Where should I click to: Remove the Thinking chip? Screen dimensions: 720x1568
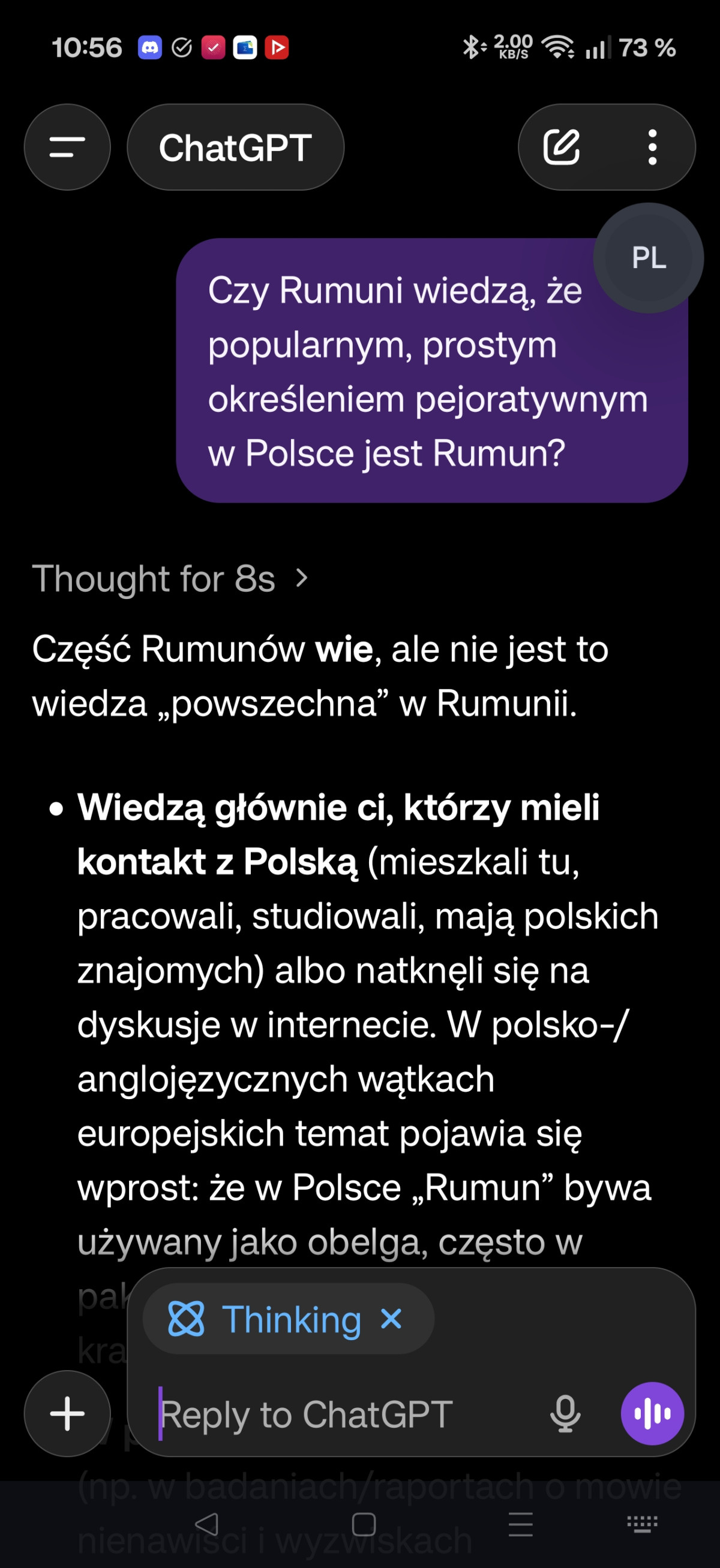click(x=391, y=1319)
